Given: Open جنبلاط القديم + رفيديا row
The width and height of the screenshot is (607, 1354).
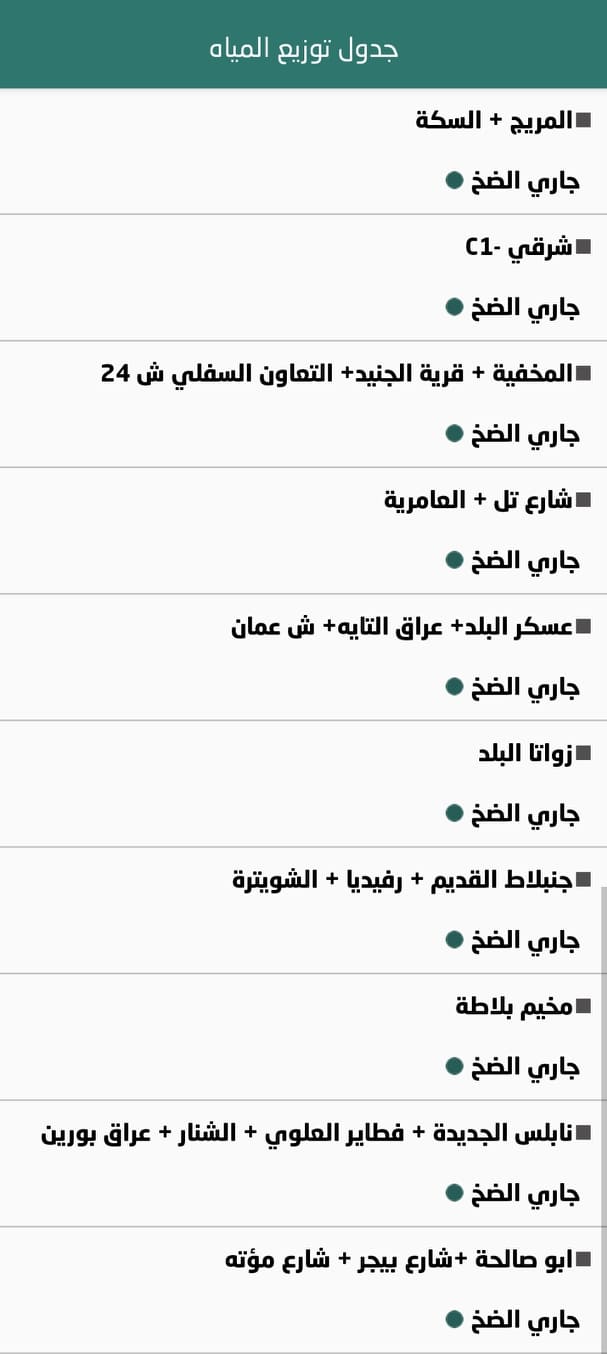Looking at the screenshot, I should (402, 880).
